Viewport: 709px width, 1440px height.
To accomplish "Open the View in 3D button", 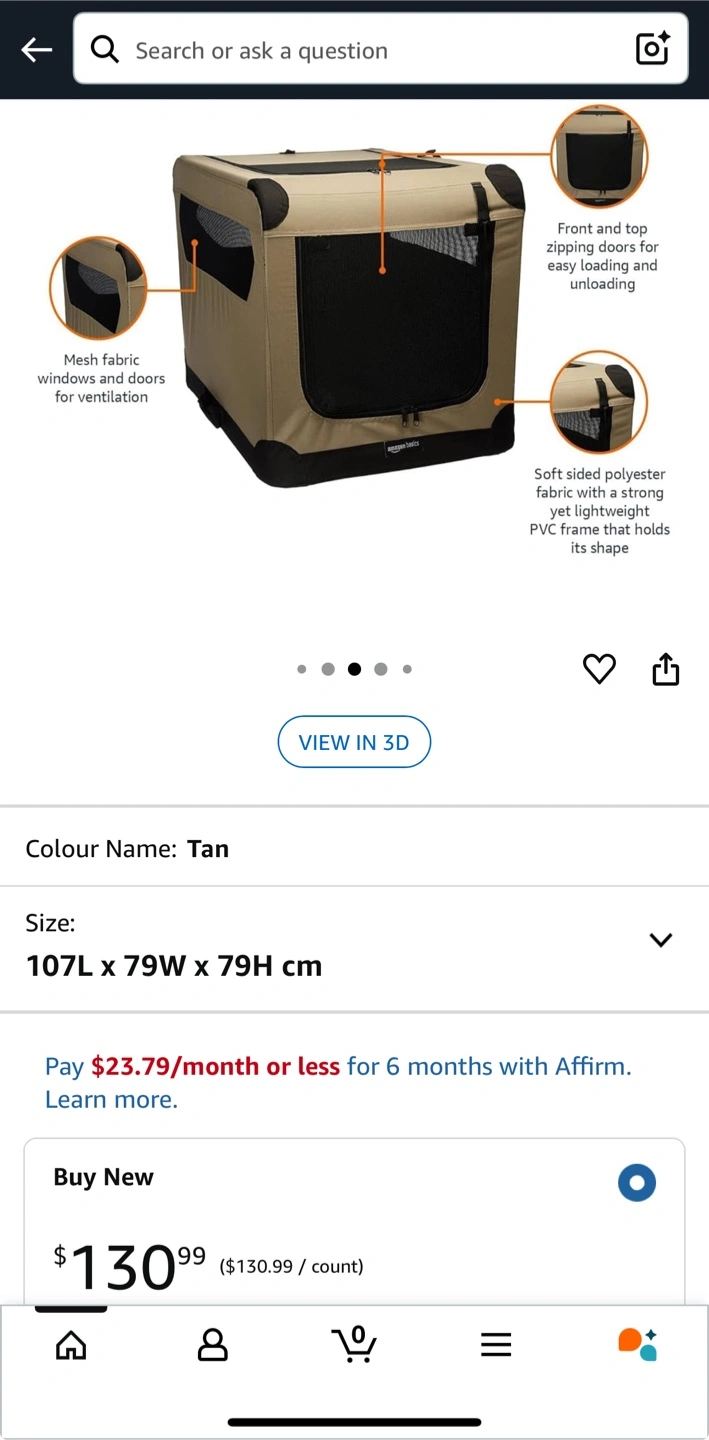I will click(x=354, y=742).
